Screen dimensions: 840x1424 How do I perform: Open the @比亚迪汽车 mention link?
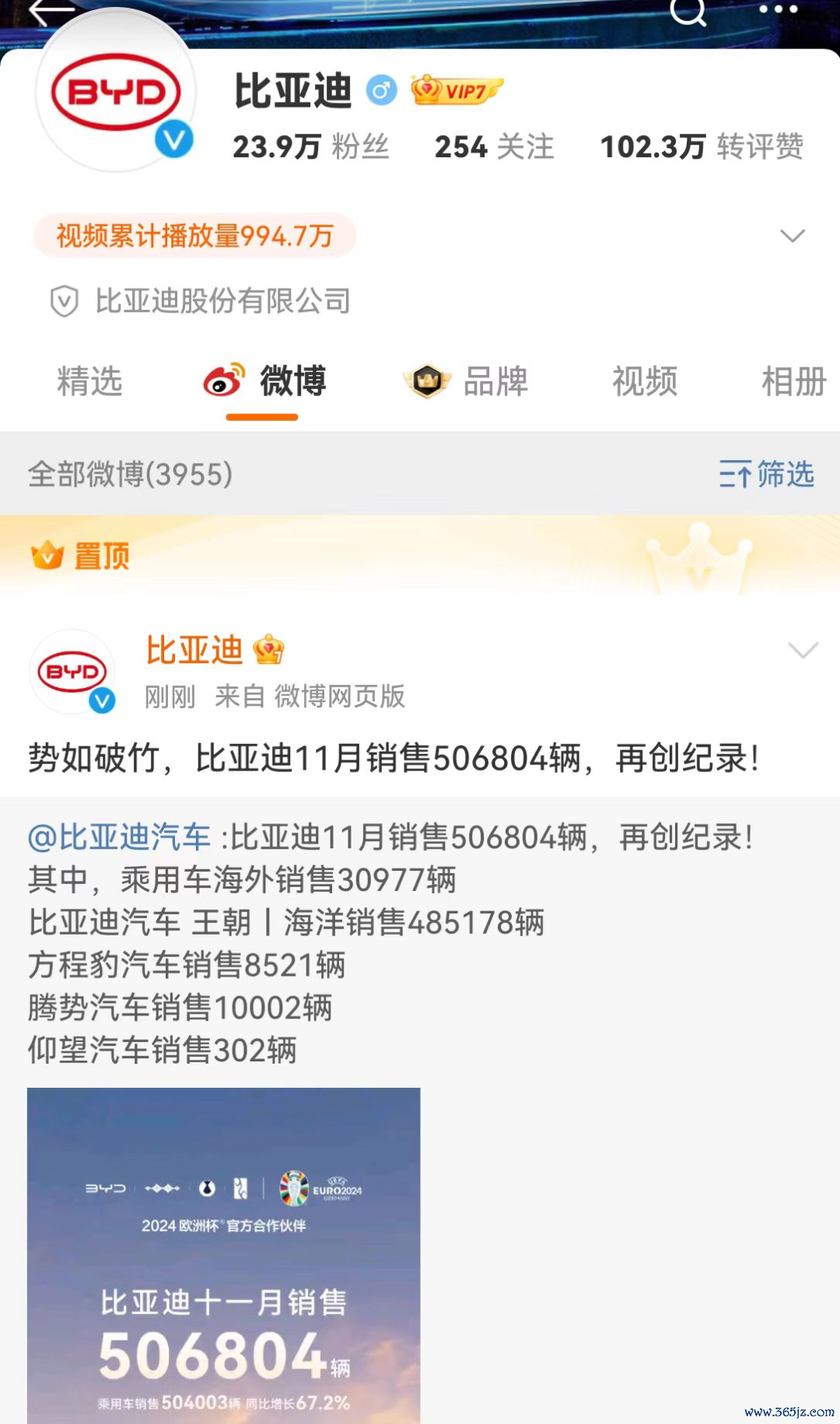pos(119,837)
